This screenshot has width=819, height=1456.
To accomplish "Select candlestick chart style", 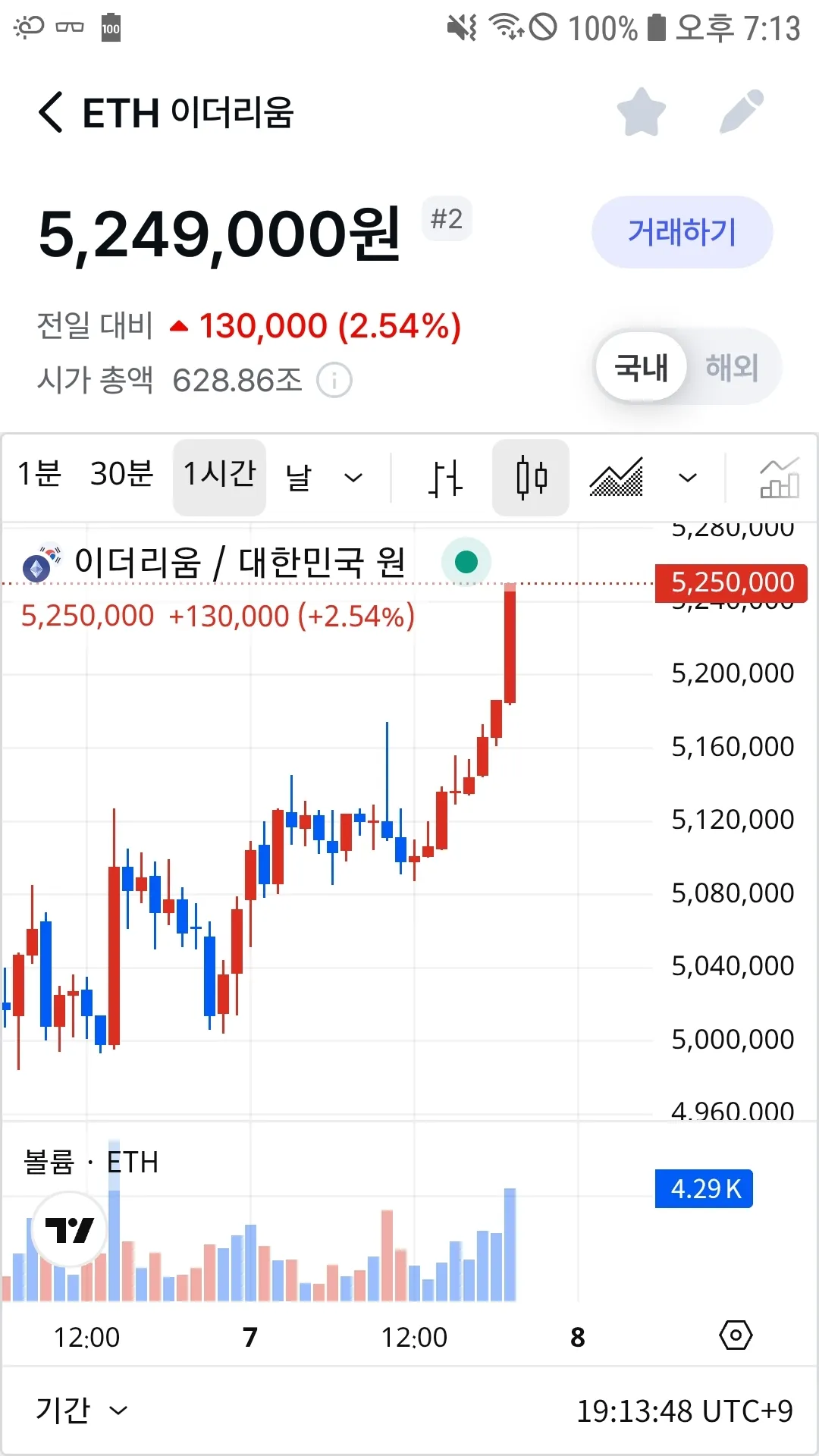I will point(531,478).
